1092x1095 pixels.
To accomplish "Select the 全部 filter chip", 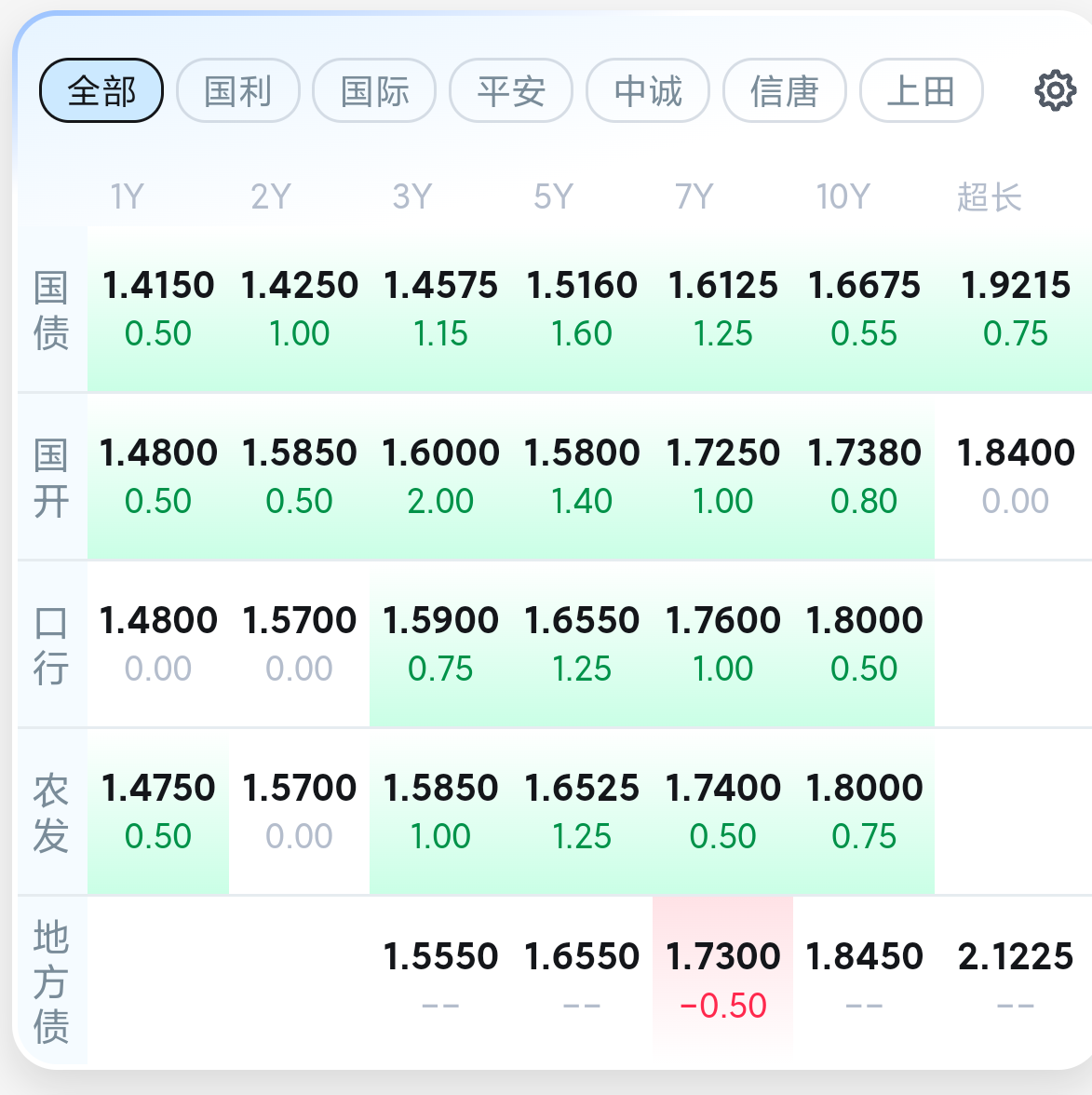I will click(x=101, y=90).
